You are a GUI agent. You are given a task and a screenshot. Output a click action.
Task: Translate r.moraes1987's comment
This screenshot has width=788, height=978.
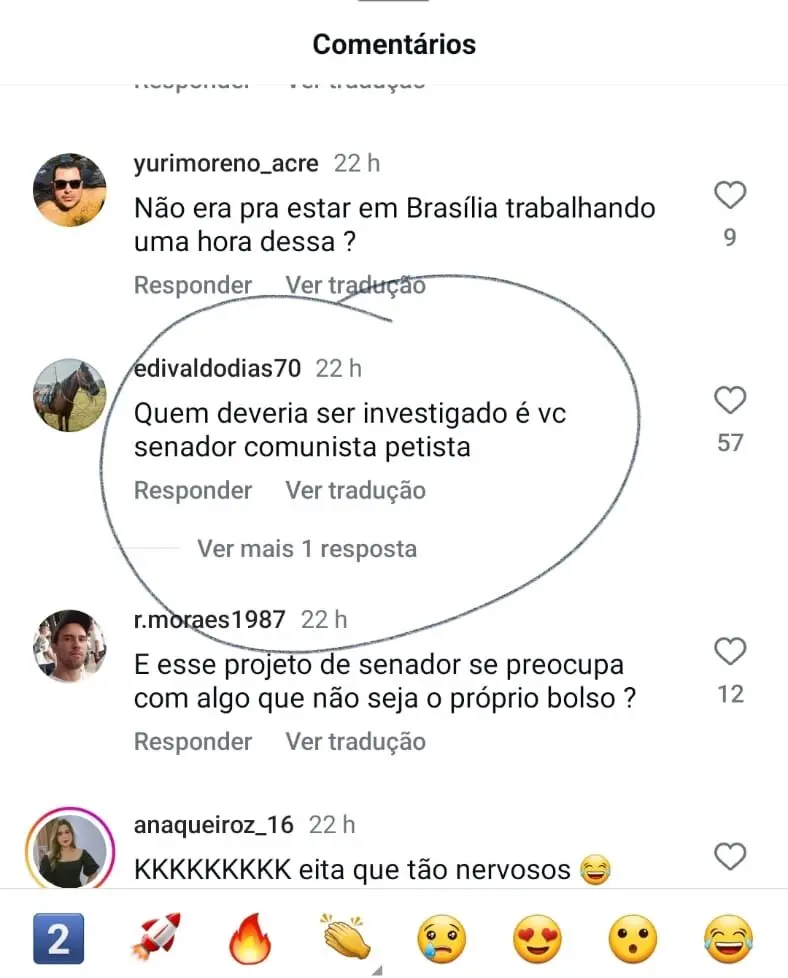[x=355, y=741]
